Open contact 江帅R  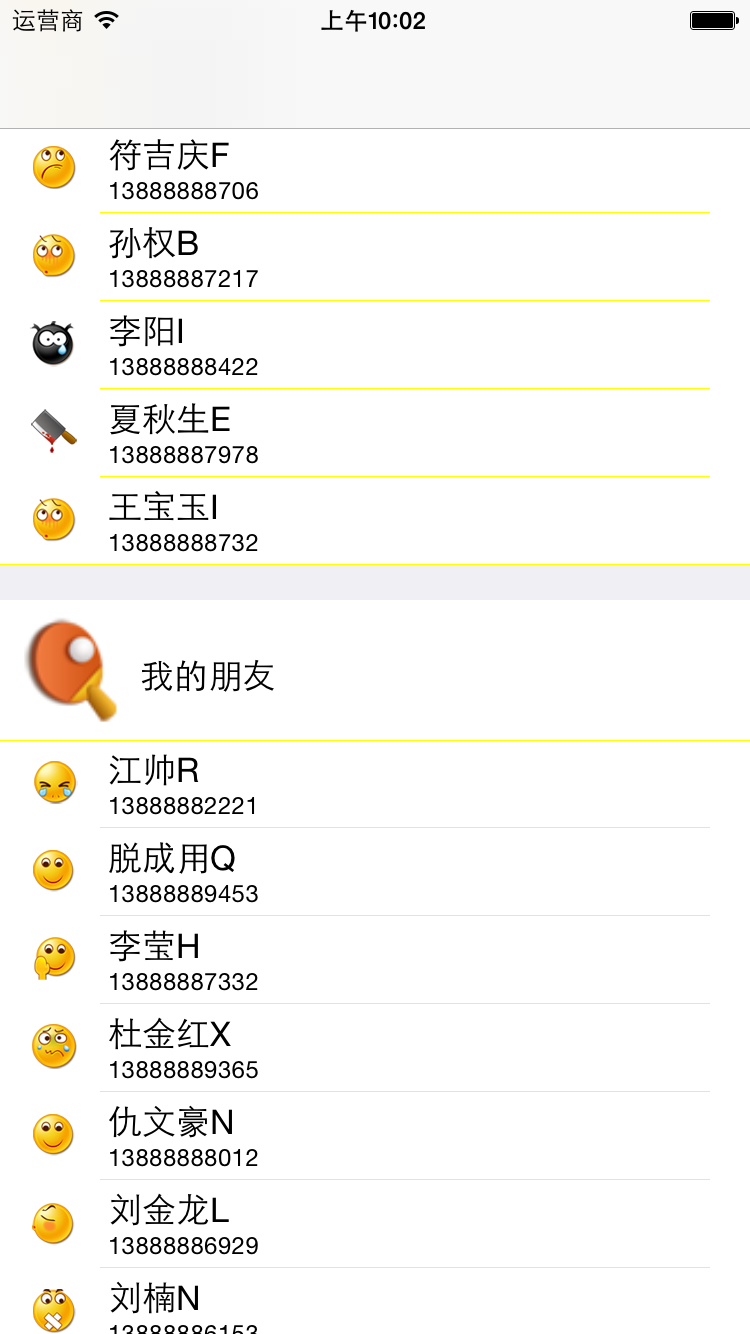click(x=375, y=784)
